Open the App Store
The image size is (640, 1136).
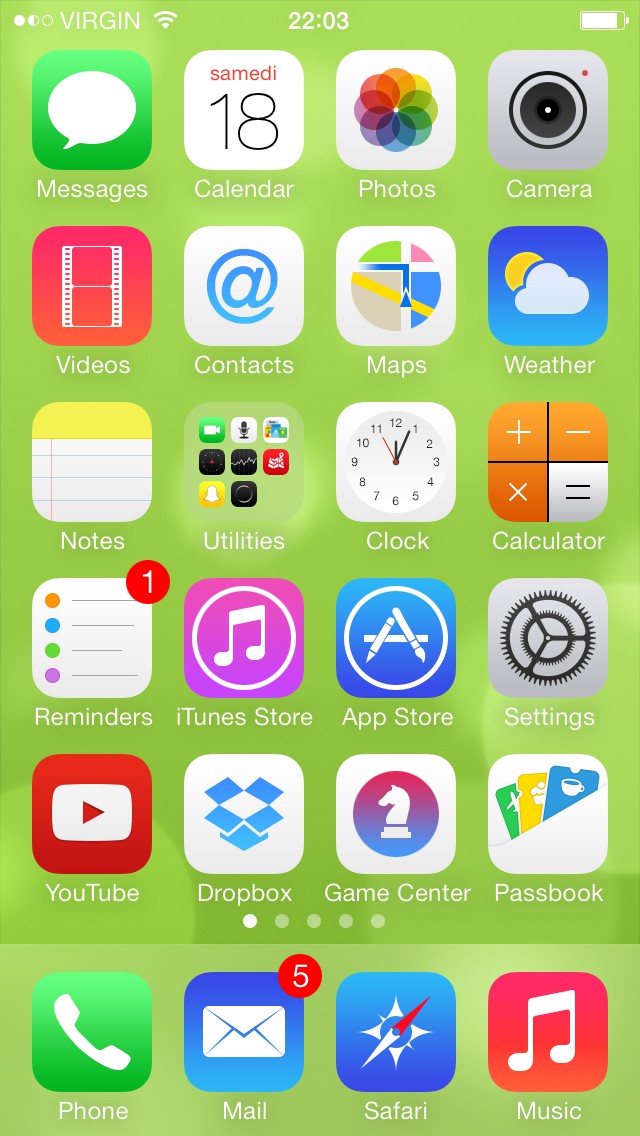[396, 638]
